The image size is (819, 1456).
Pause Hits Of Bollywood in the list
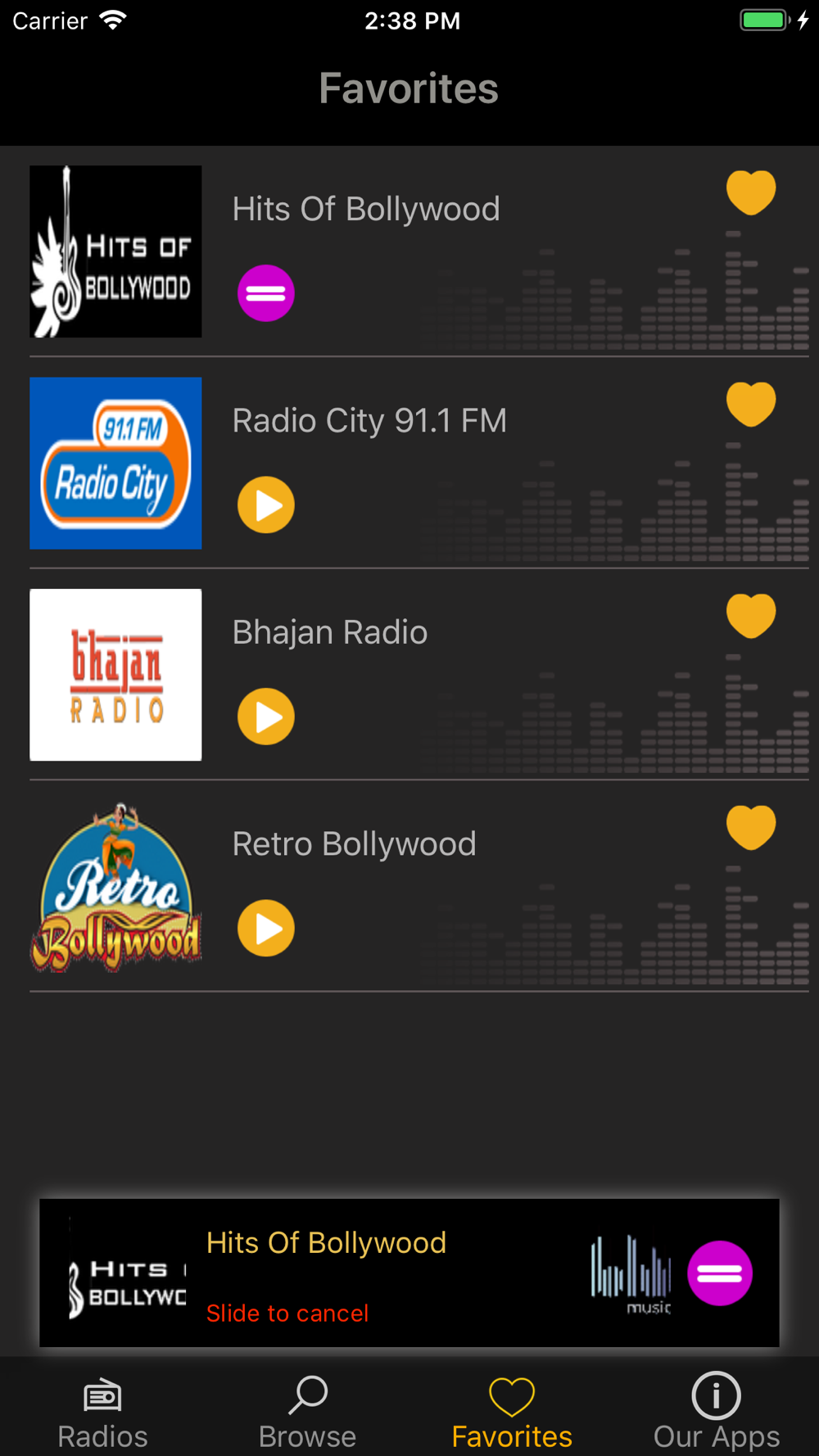(x=265, y=293)
